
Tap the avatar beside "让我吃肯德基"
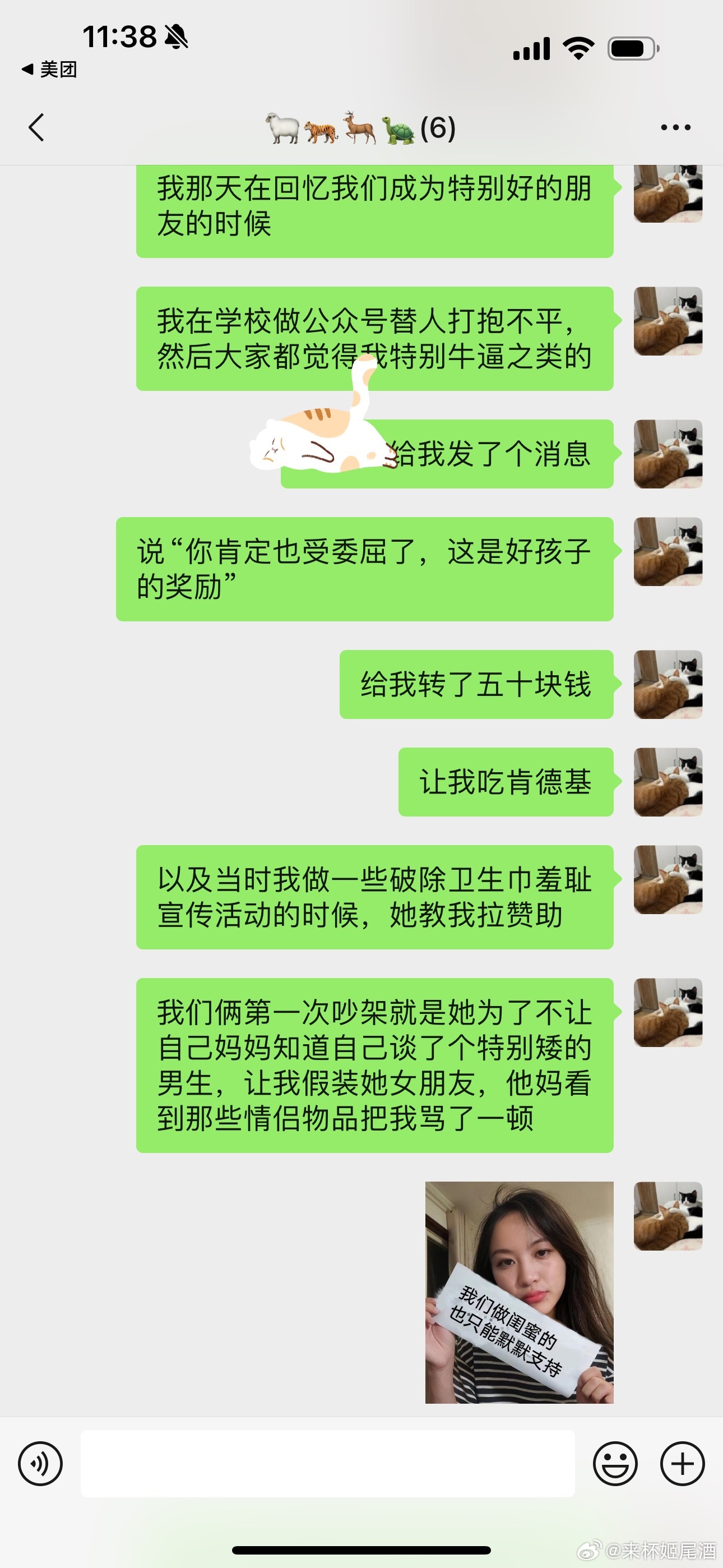click(668, 782)
